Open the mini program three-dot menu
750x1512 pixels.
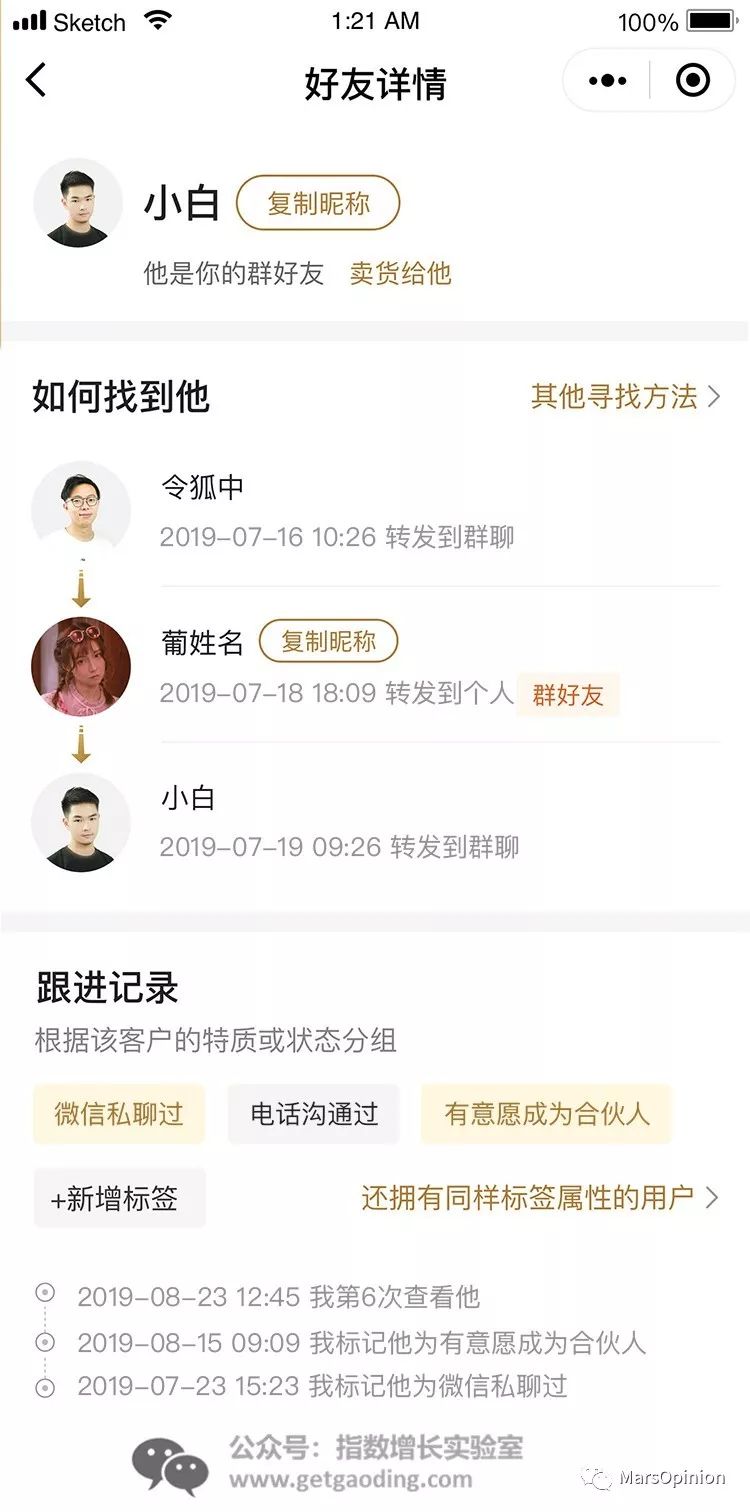pyautogui.click(x=608, y=81)
